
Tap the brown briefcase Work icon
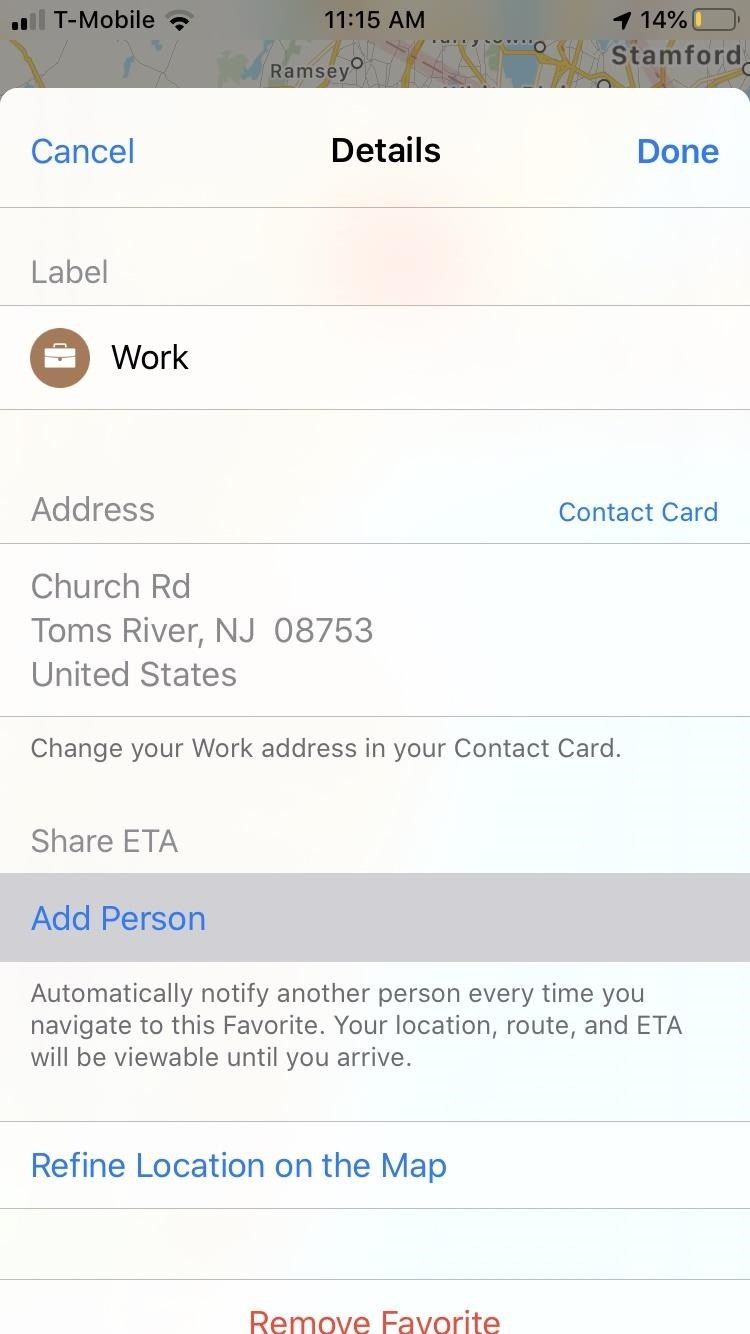coord(60,357)
